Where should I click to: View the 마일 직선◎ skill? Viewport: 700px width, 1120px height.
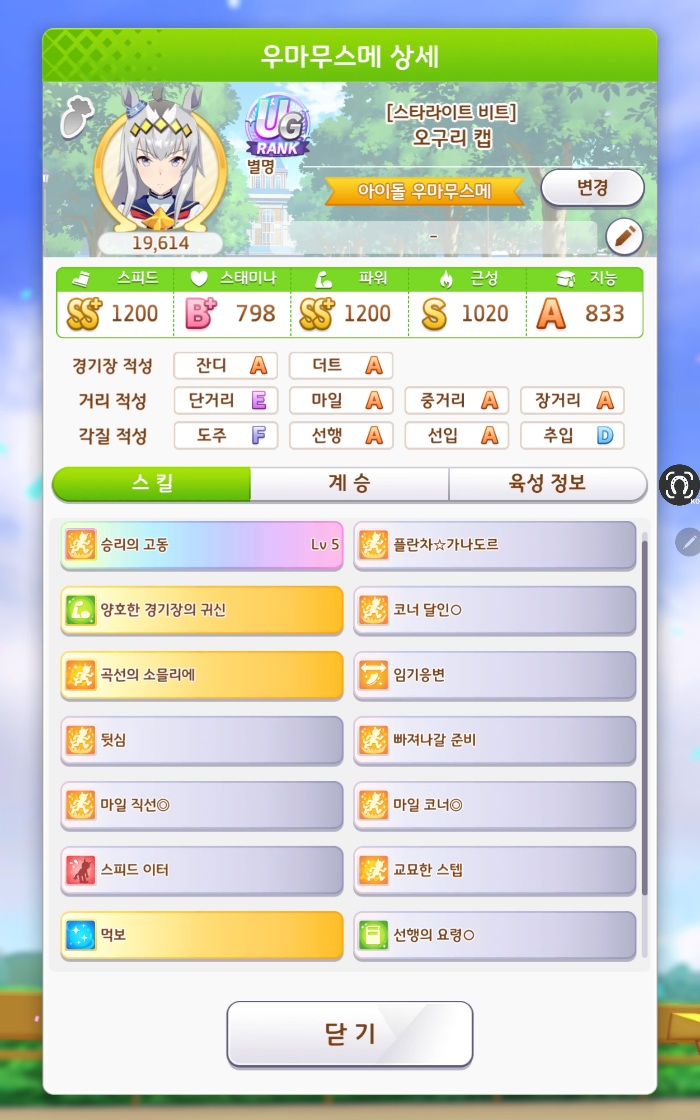[201, 805]
